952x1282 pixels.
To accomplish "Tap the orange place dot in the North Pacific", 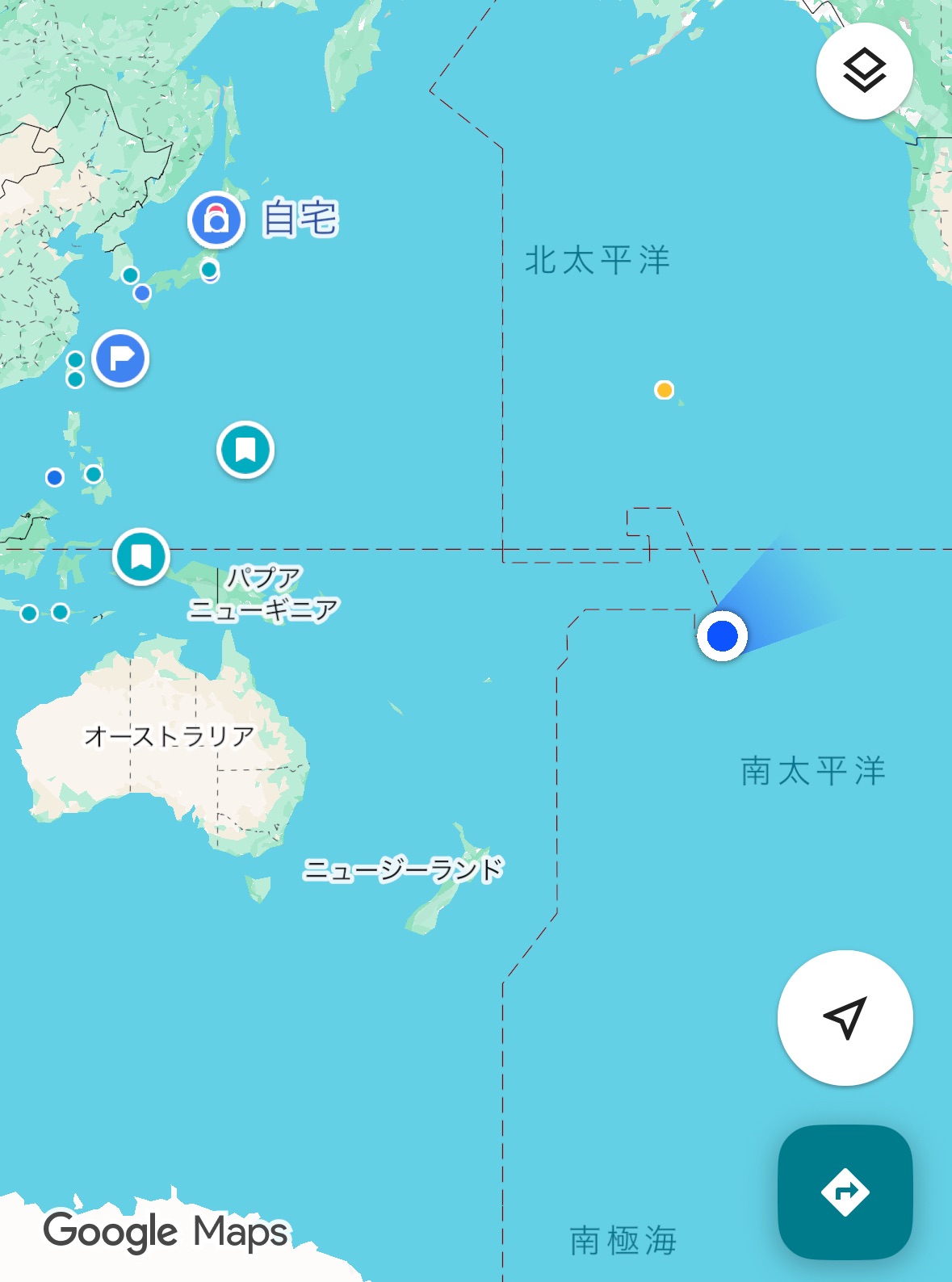I will [664, 391].
